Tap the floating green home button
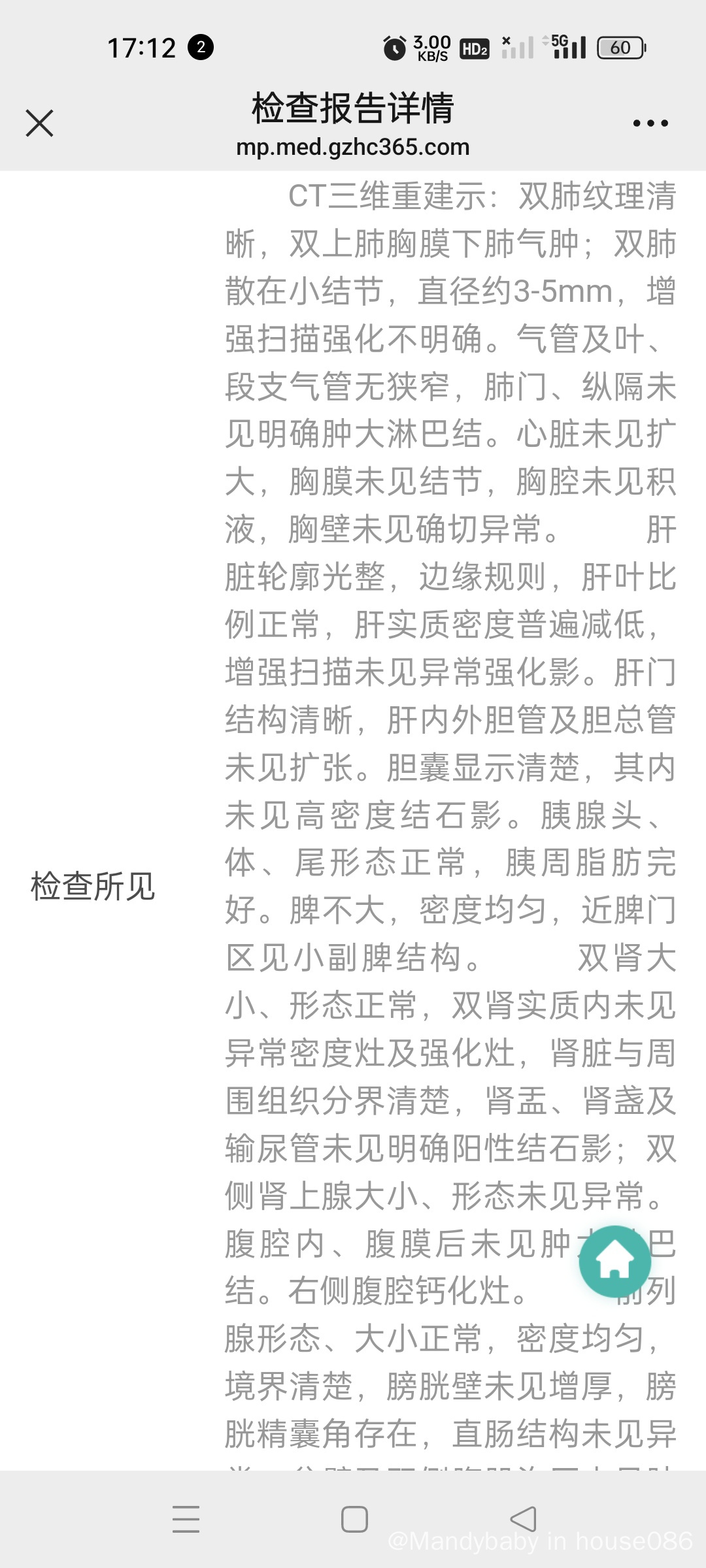706x1568 pixels. point(614,1261)
